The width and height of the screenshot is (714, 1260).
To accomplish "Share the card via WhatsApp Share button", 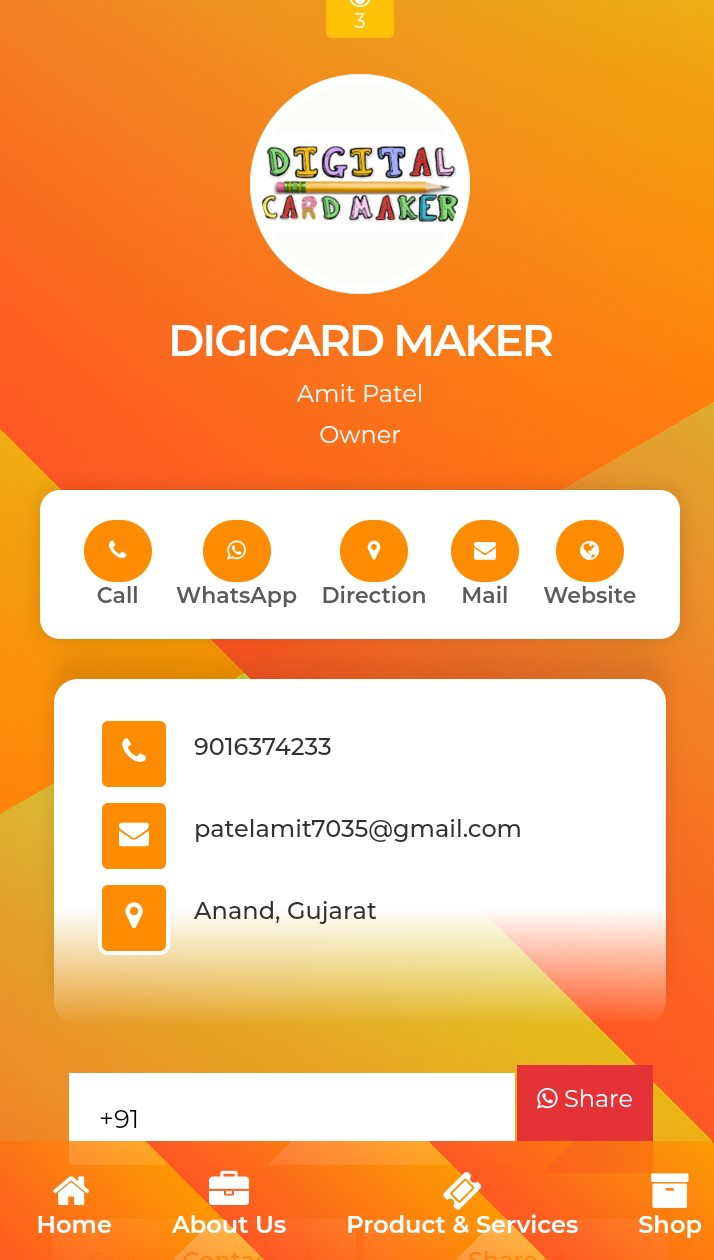I will (x=585, y=1100).
